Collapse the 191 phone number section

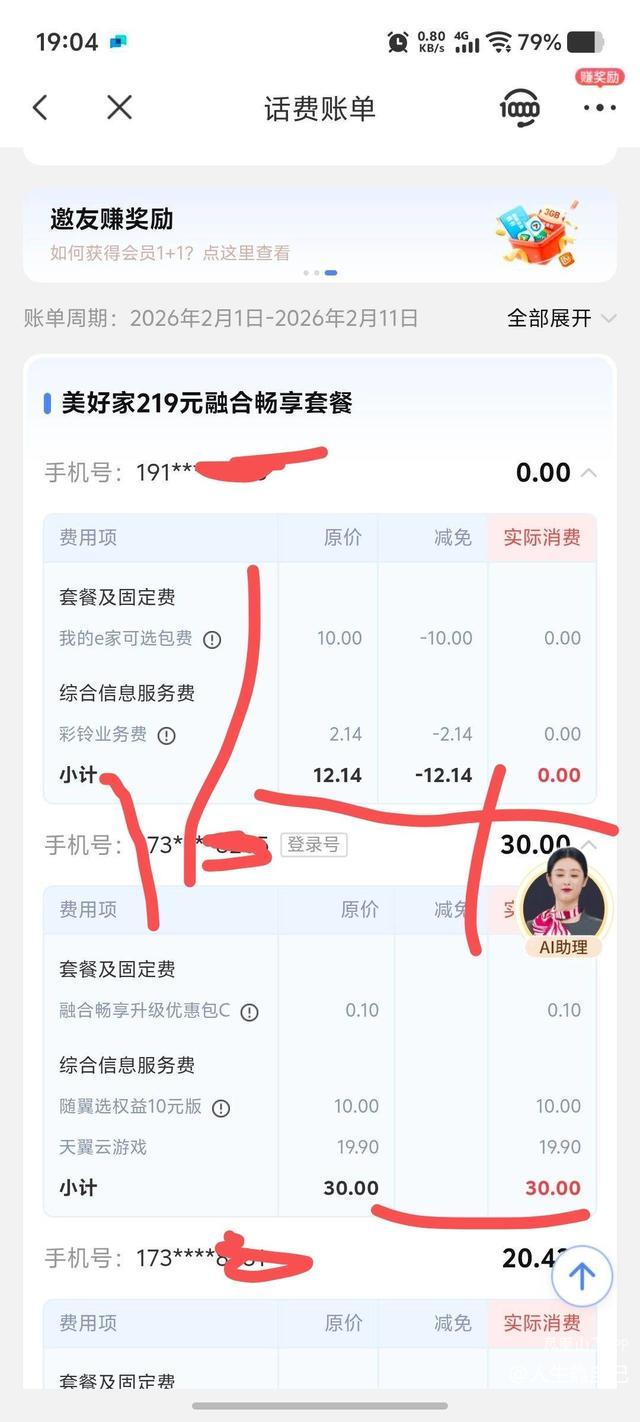(589, 472)
